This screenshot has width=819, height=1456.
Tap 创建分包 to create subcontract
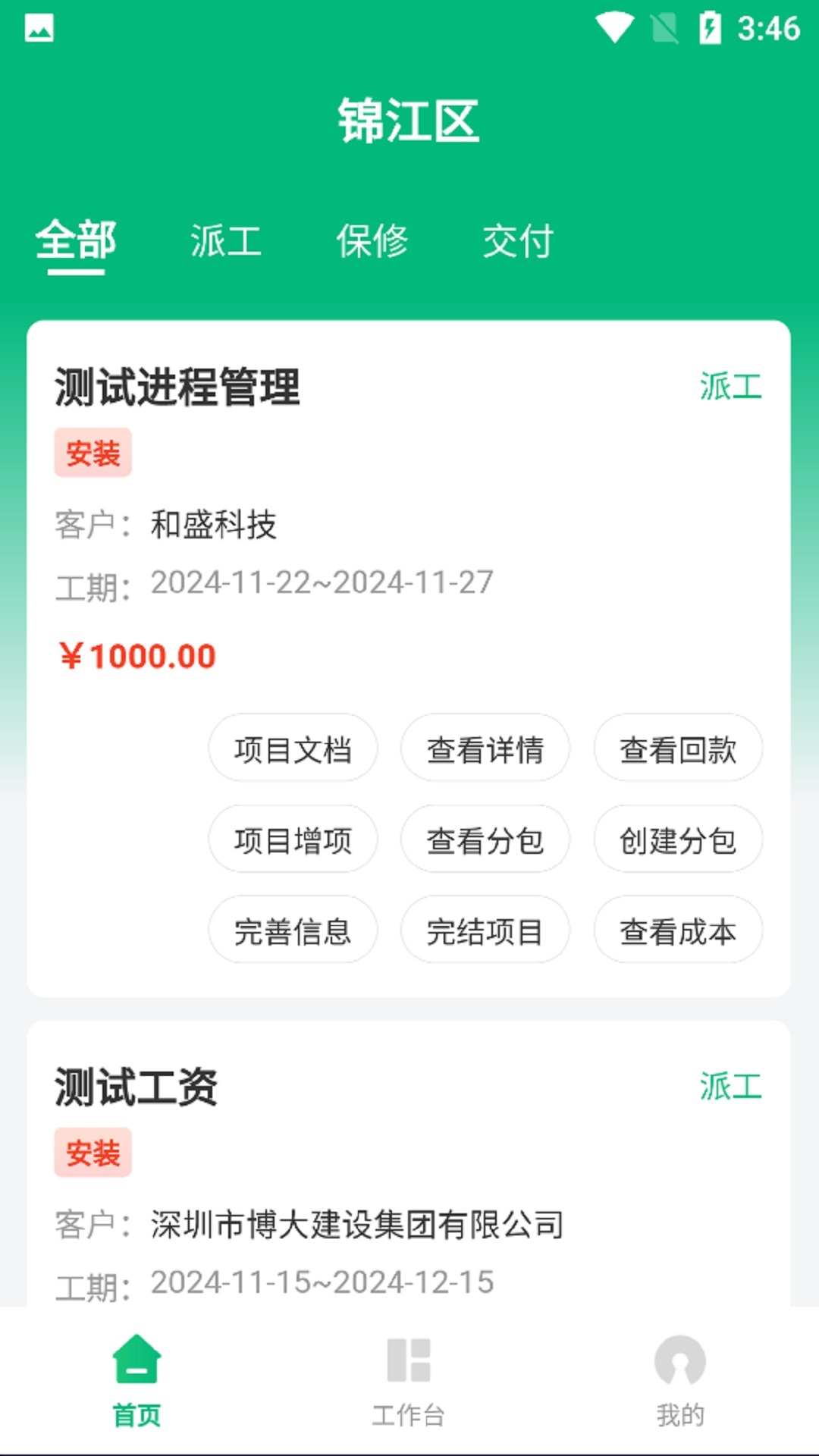(x=678, y=840)
